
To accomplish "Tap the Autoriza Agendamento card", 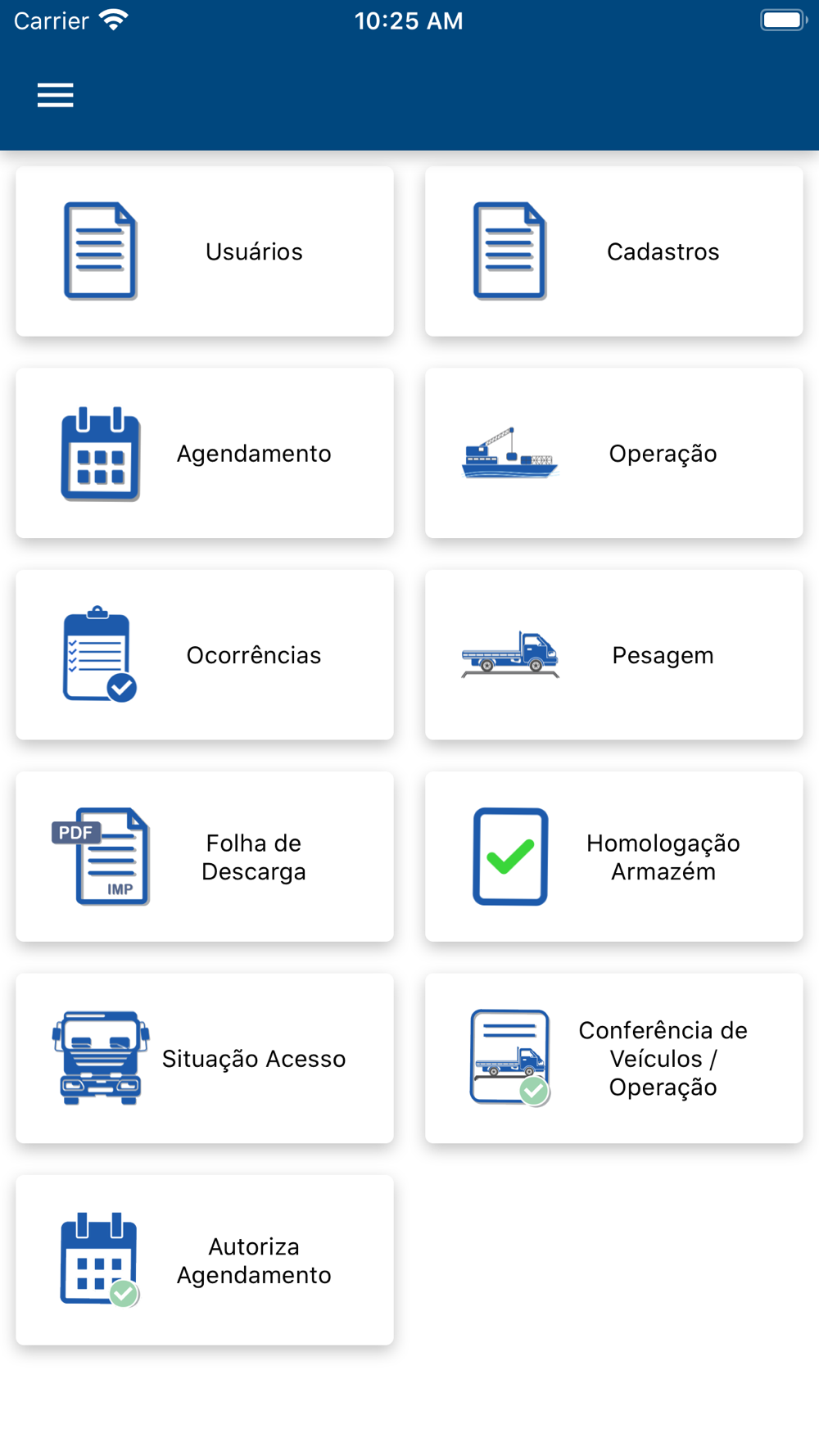I will pos(205,1260).
